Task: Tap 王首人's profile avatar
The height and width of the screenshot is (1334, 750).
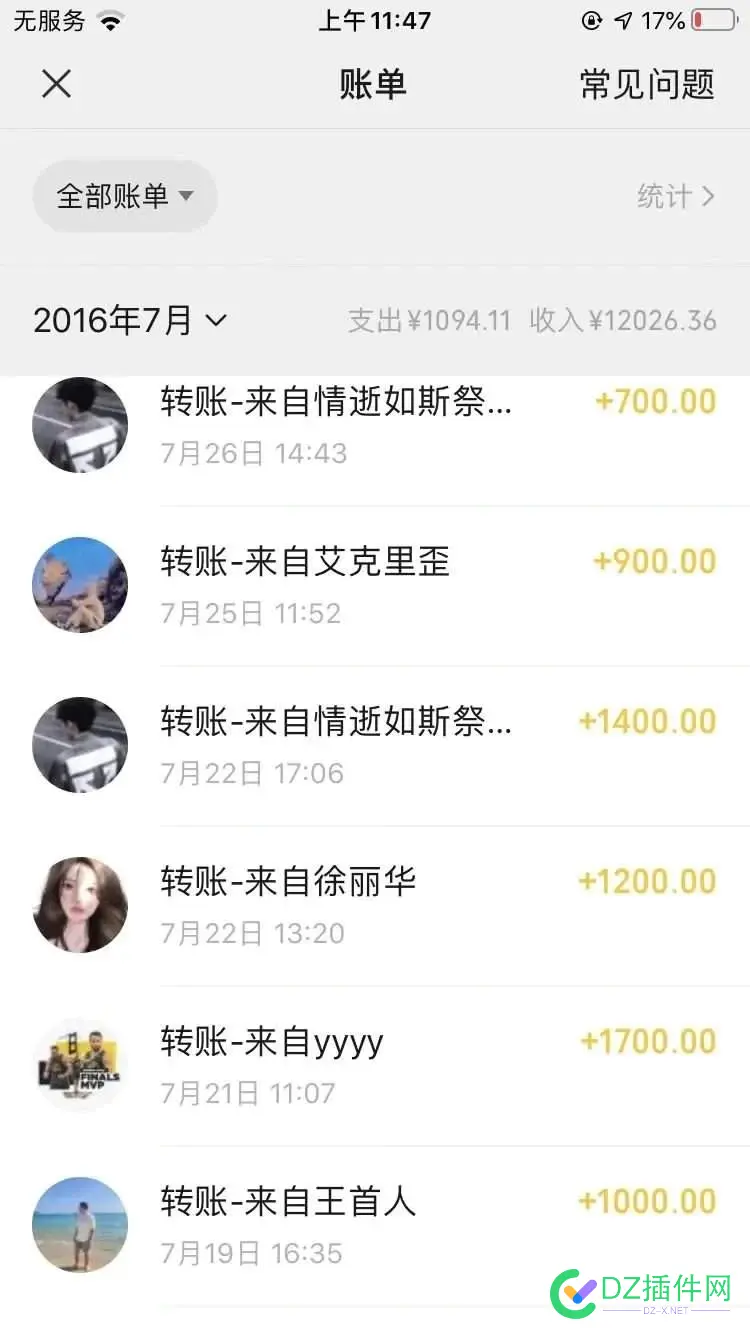Action: click(x=80, y=1225)
